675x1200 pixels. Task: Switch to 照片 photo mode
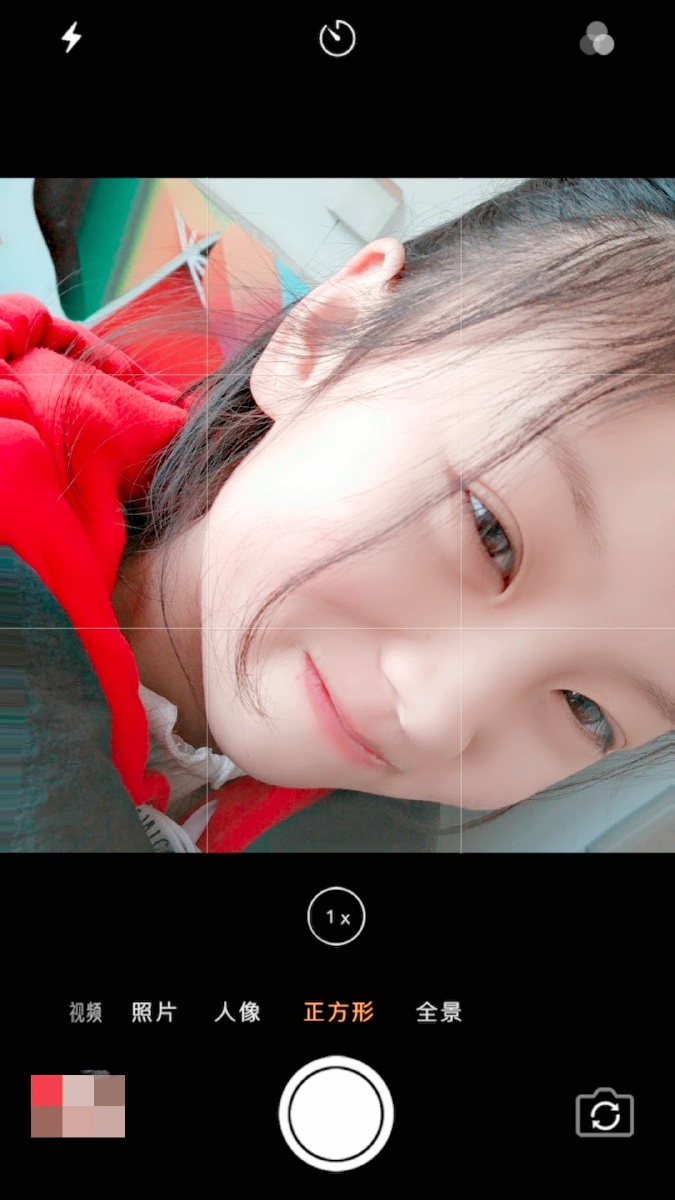[154, 1012]
